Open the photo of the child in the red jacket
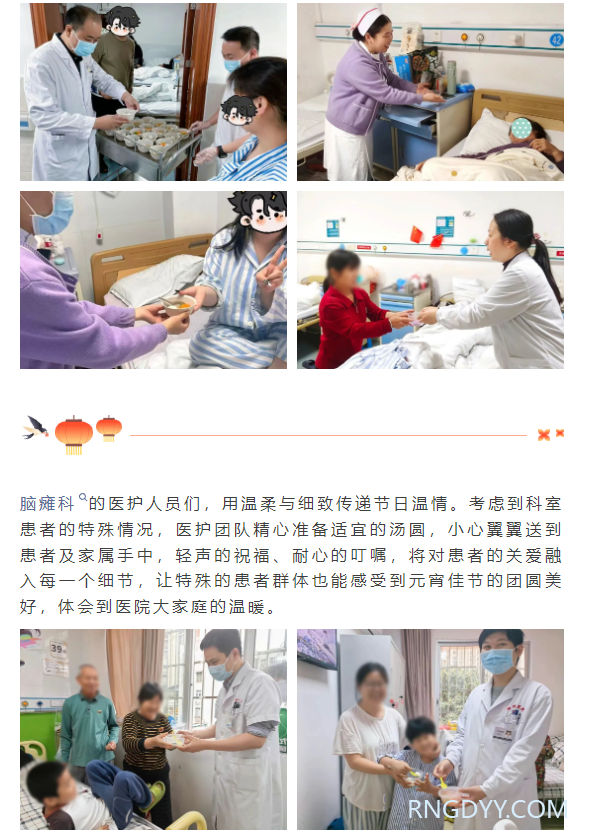Viewport: 600px width, 834px height. 430,280
